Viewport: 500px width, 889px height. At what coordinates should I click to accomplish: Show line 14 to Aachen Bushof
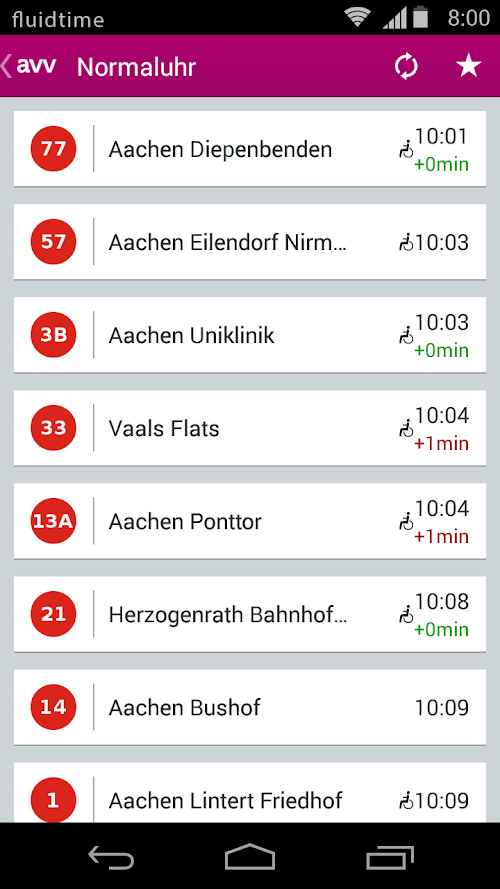250,706
